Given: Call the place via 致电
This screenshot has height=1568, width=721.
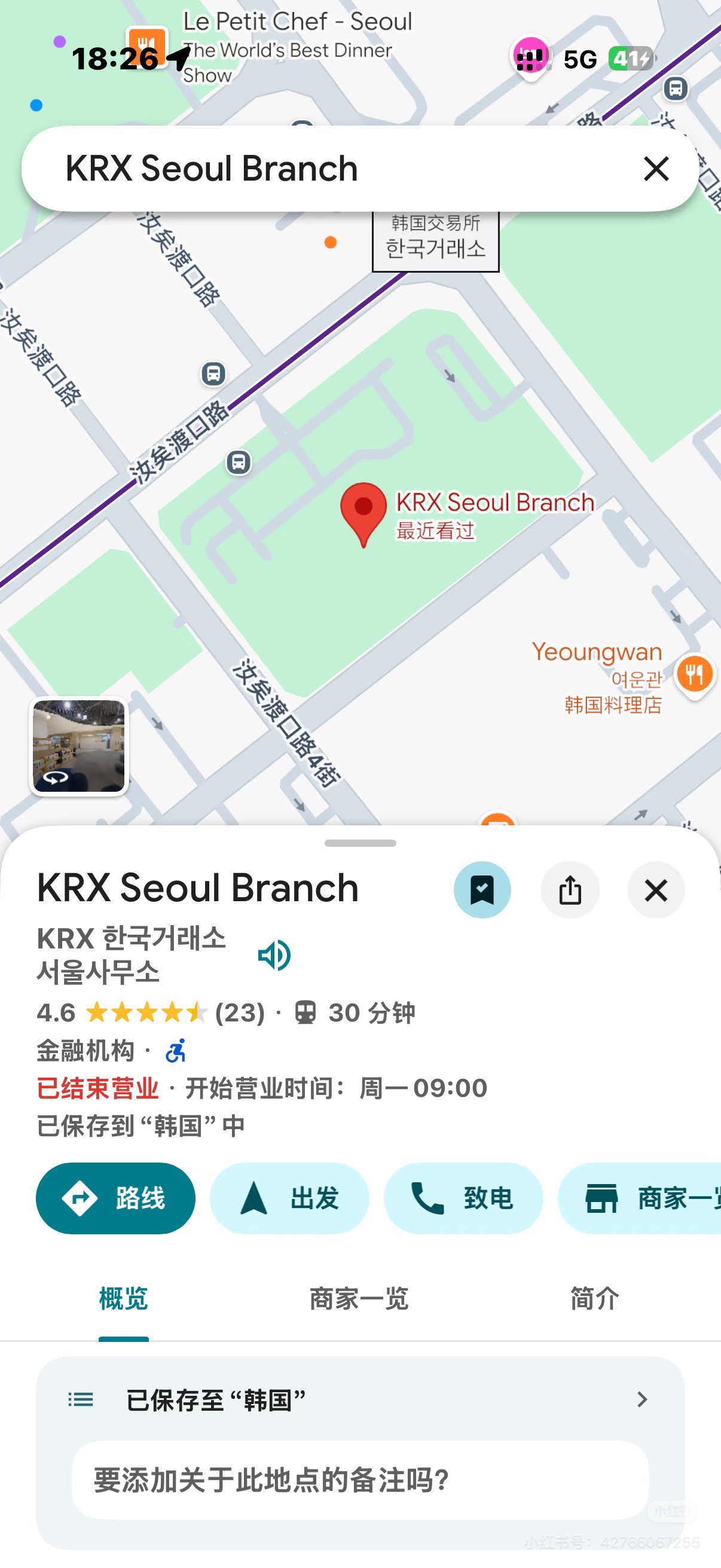Looking at the screenshot, I should (463, 1198).
